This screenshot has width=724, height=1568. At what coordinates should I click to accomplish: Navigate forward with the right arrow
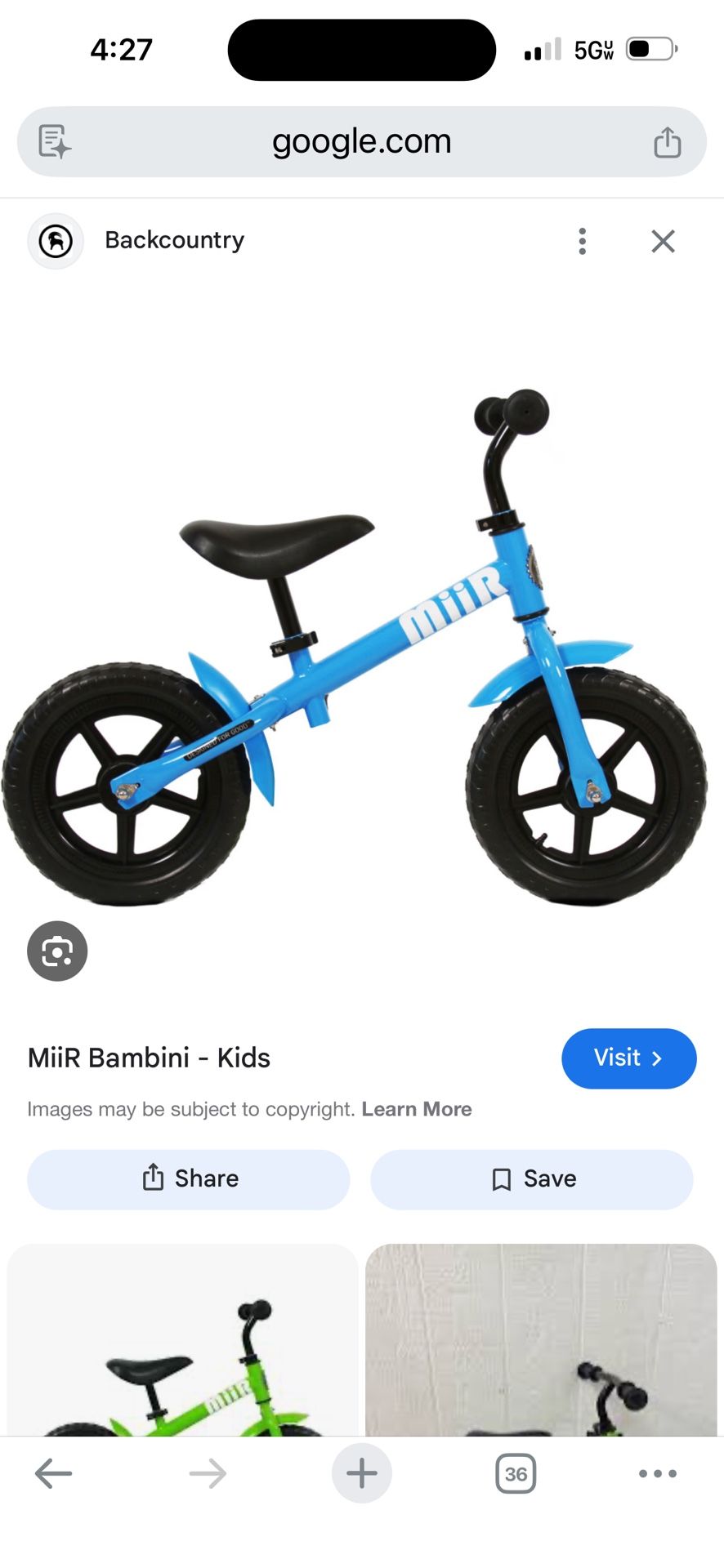coord(208,1473)
